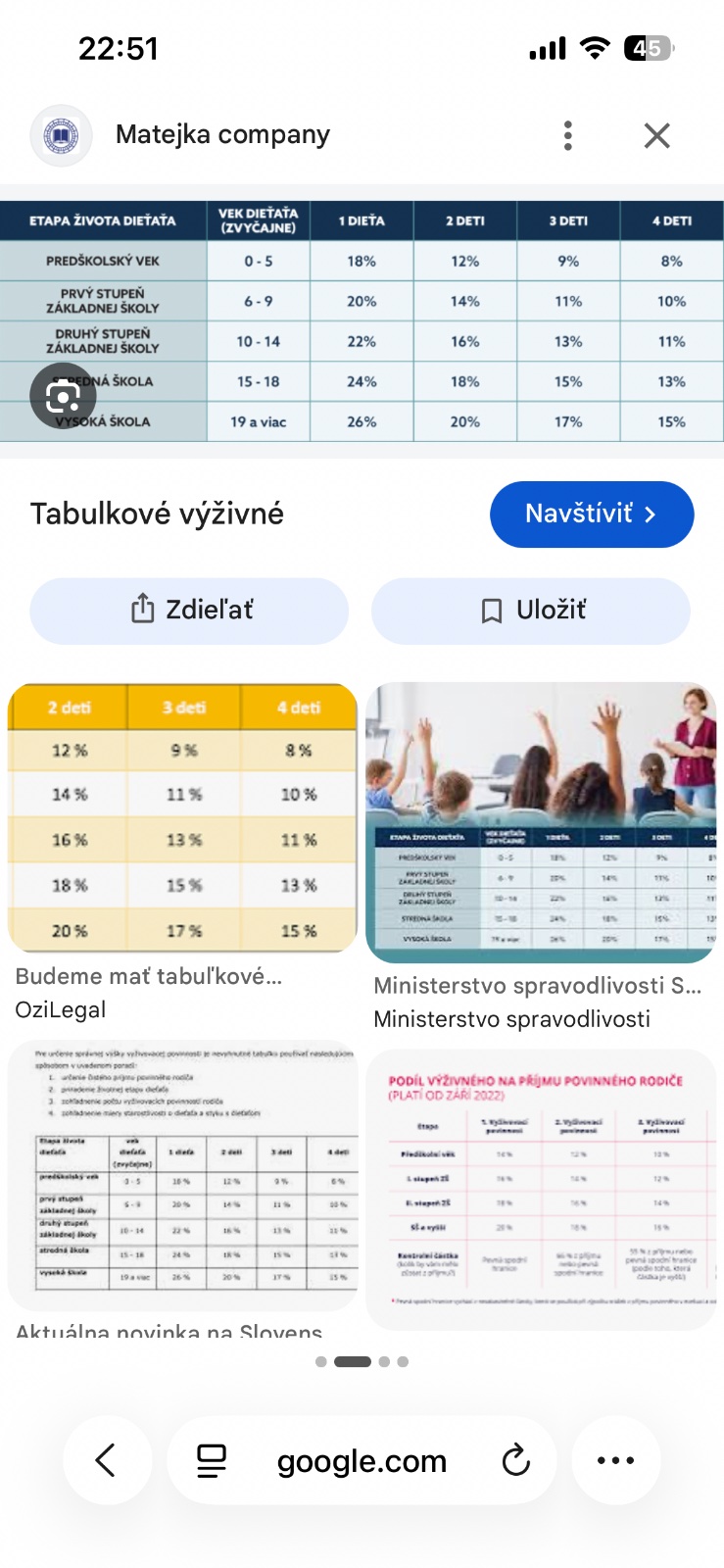
Task: Tap the google.com address bar
Action: pyautogui.click(x=362, y=1461)
